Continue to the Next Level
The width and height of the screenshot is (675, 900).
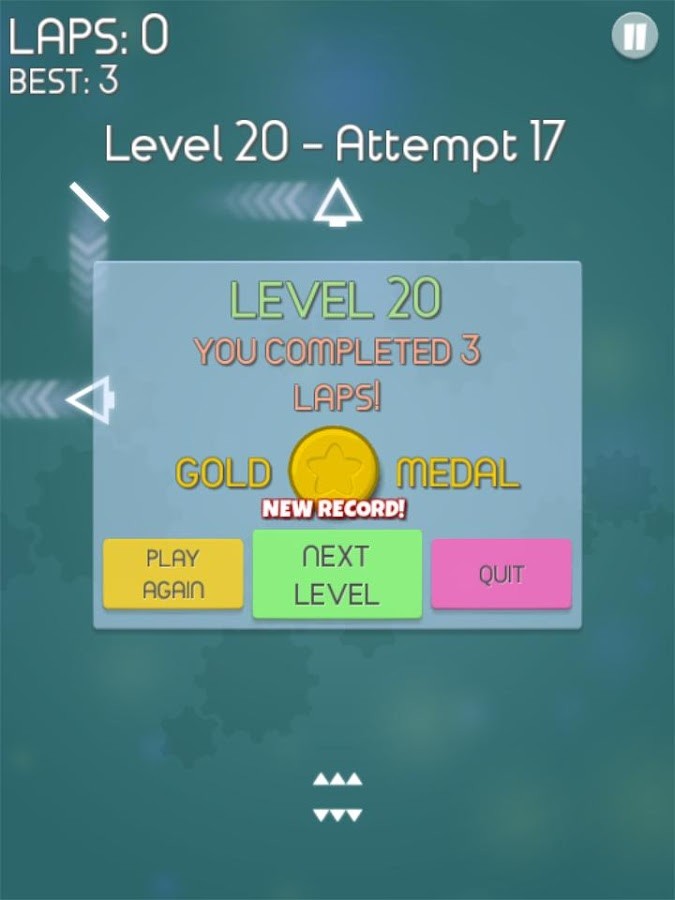click(x=337, y=574)
